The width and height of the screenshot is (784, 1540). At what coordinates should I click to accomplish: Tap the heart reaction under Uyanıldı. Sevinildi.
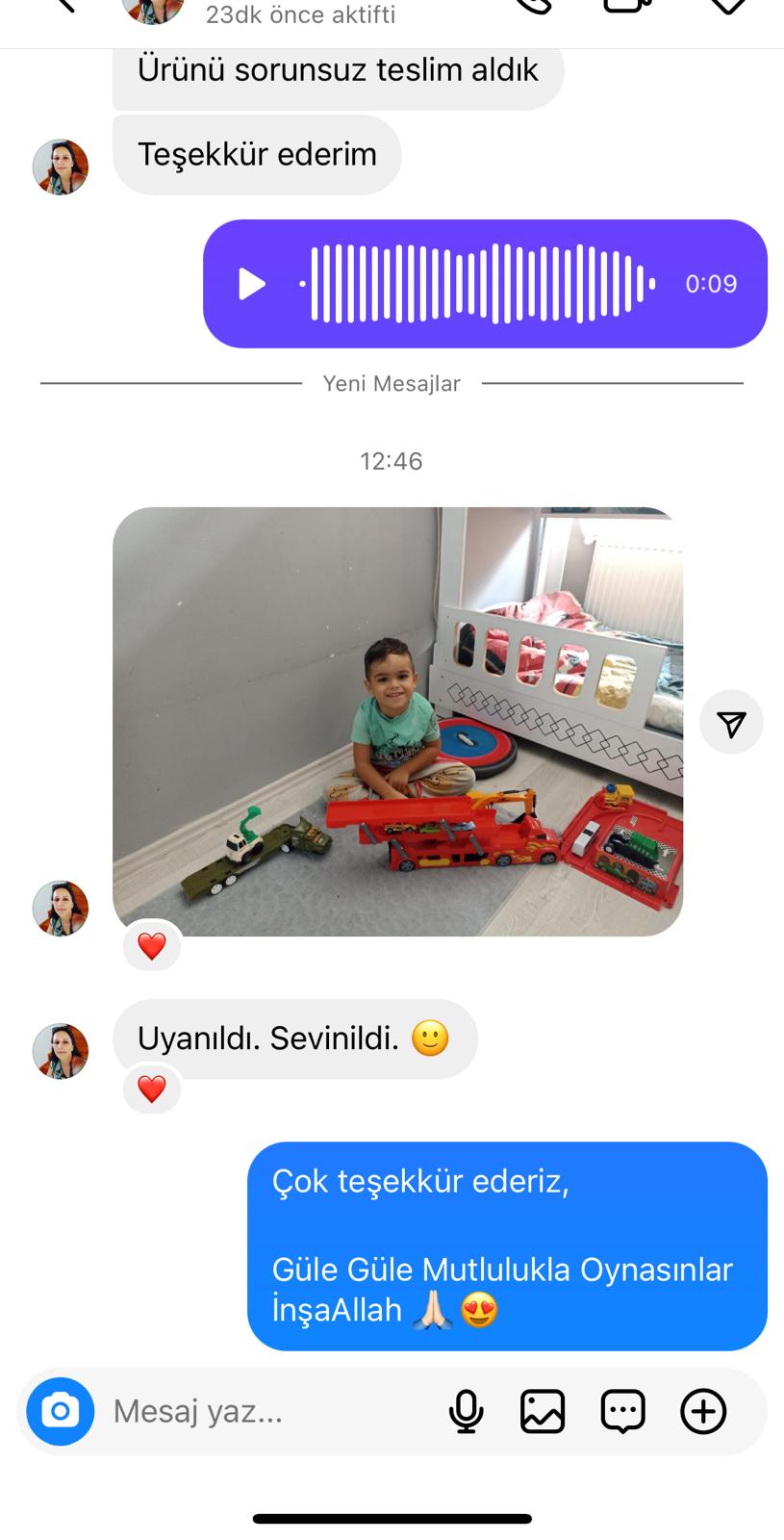tap(152, 1090)
